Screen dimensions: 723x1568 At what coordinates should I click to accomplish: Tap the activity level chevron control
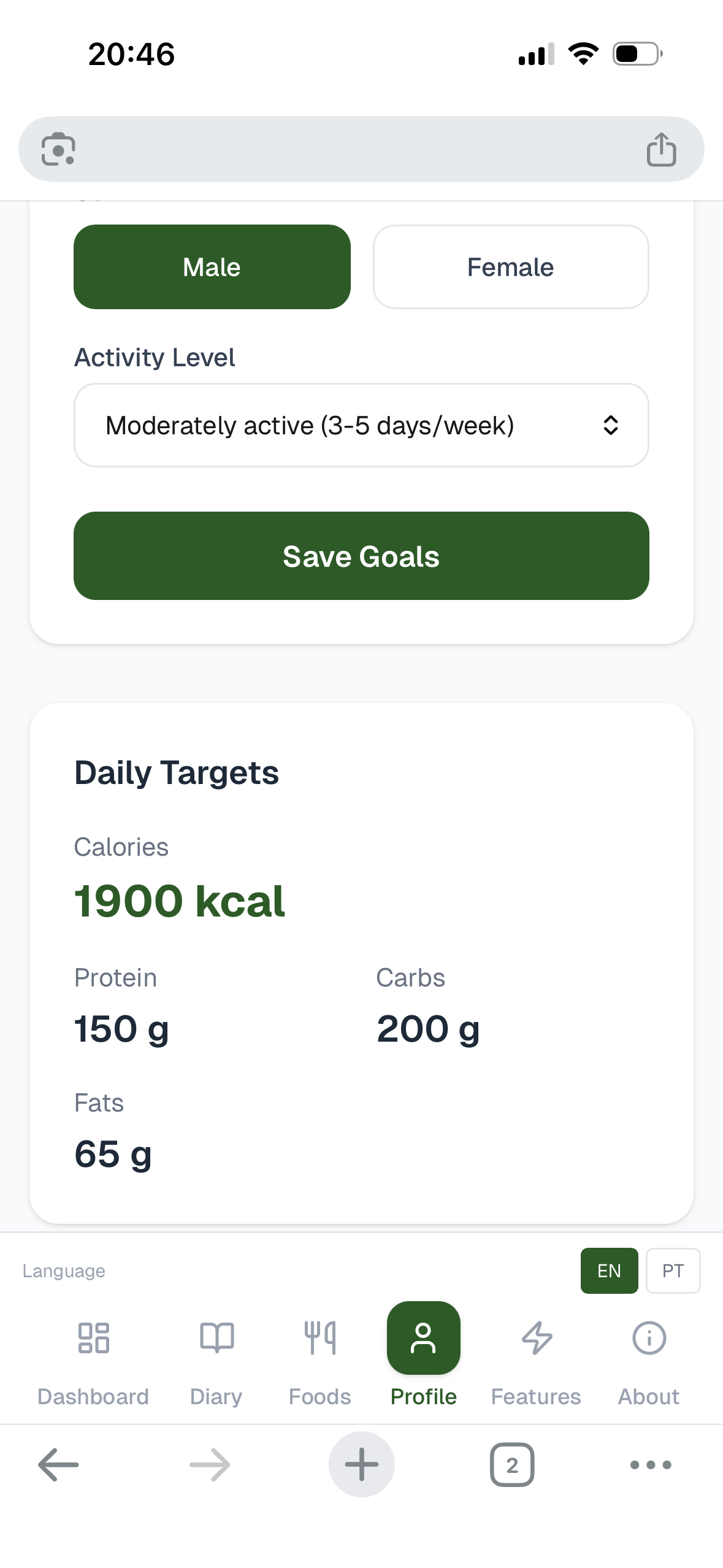[611, 425]
